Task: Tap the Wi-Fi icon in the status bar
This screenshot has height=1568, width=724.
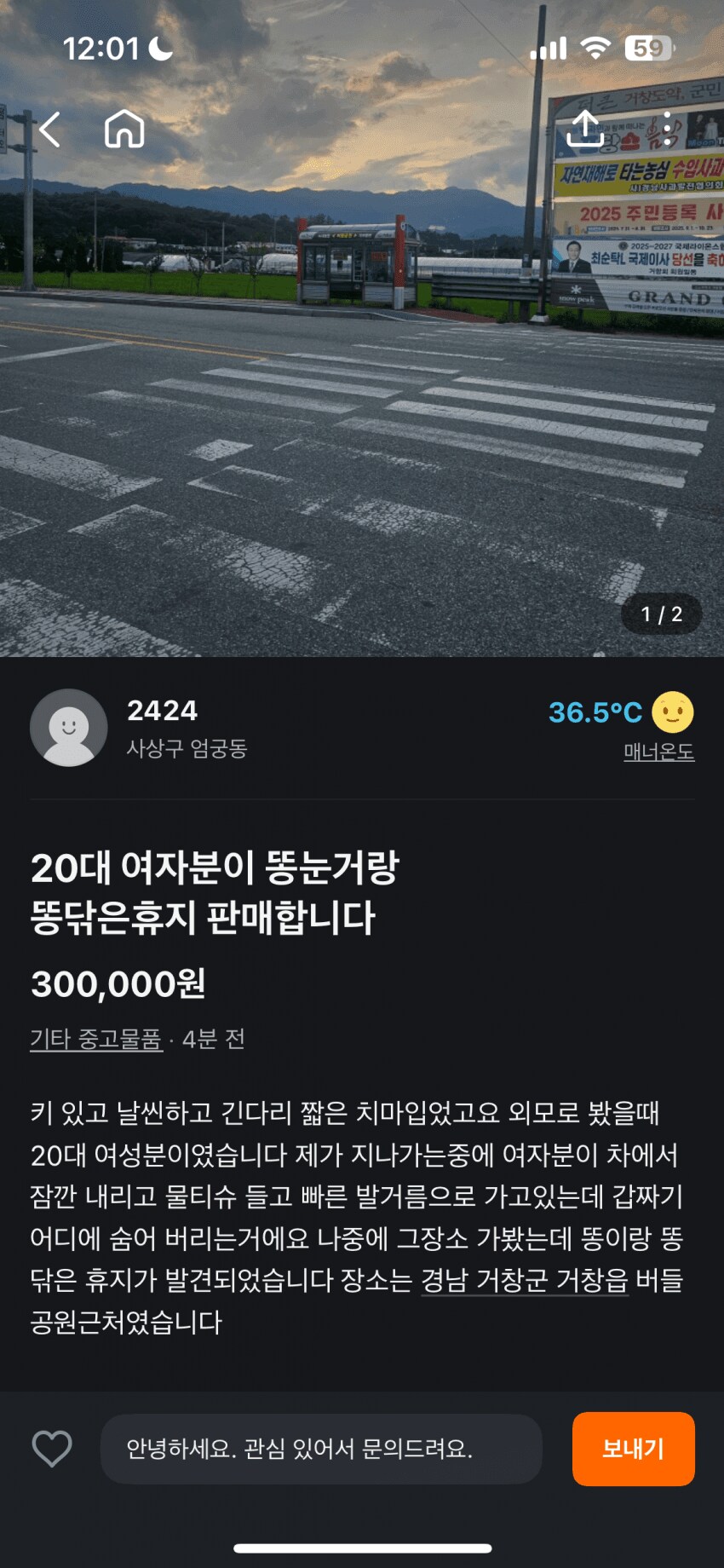Action: (x=598, y=47)
